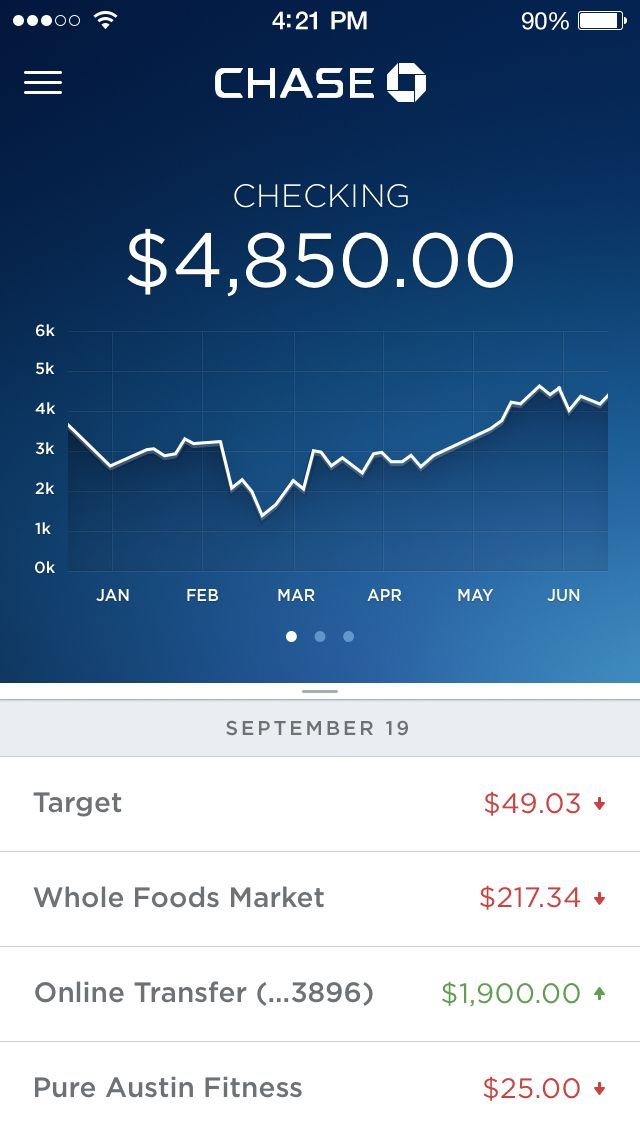View the Whole Foods Market transaction
The image size is (640, 1136).
320,898
